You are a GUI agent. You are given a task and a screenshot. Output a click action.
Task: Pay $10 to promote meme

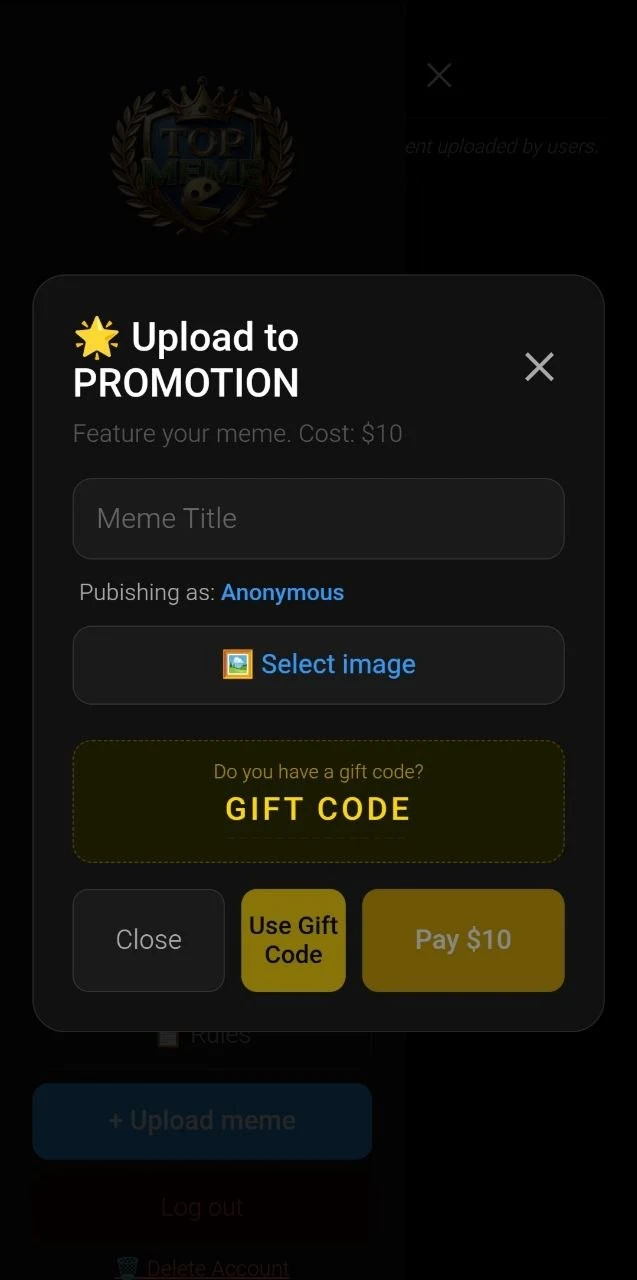click(x=463, y=940)
